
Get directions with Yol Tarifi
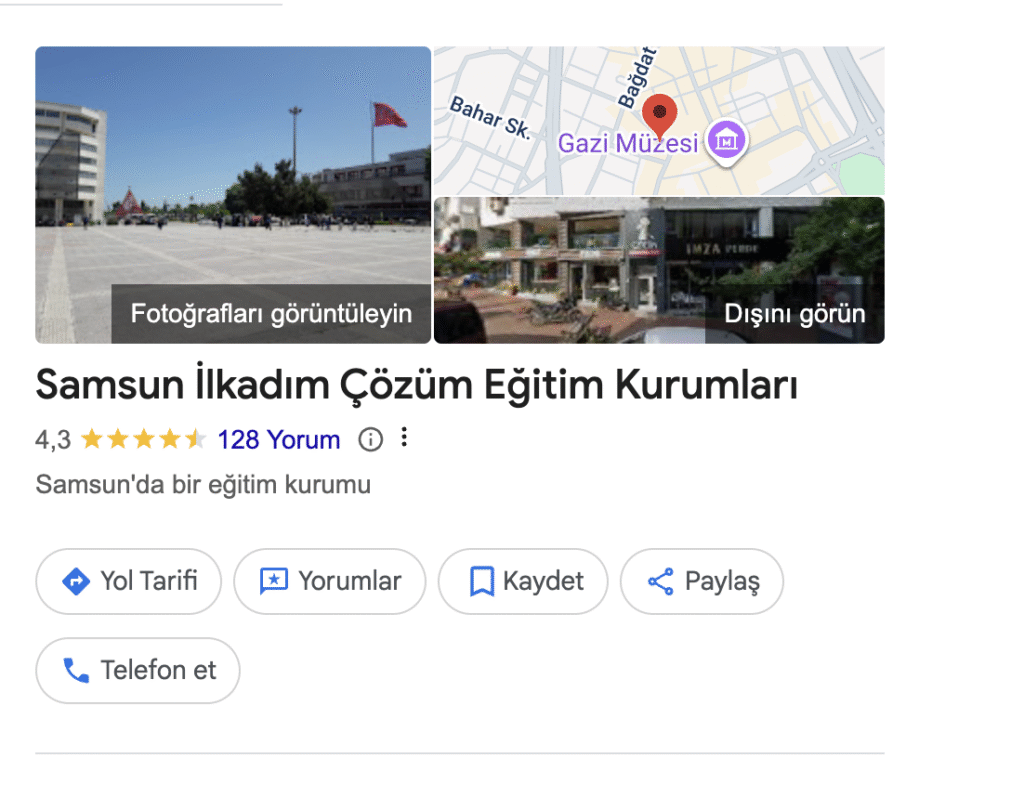(x=128, y=581)
